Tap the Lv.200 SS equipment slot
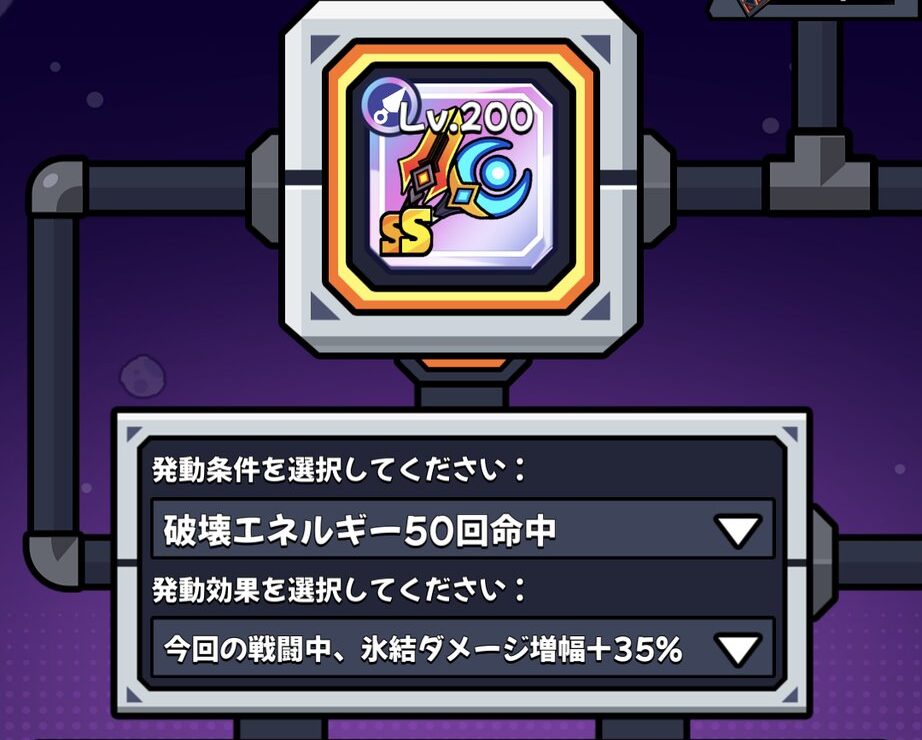 click(x=460, y=176)
